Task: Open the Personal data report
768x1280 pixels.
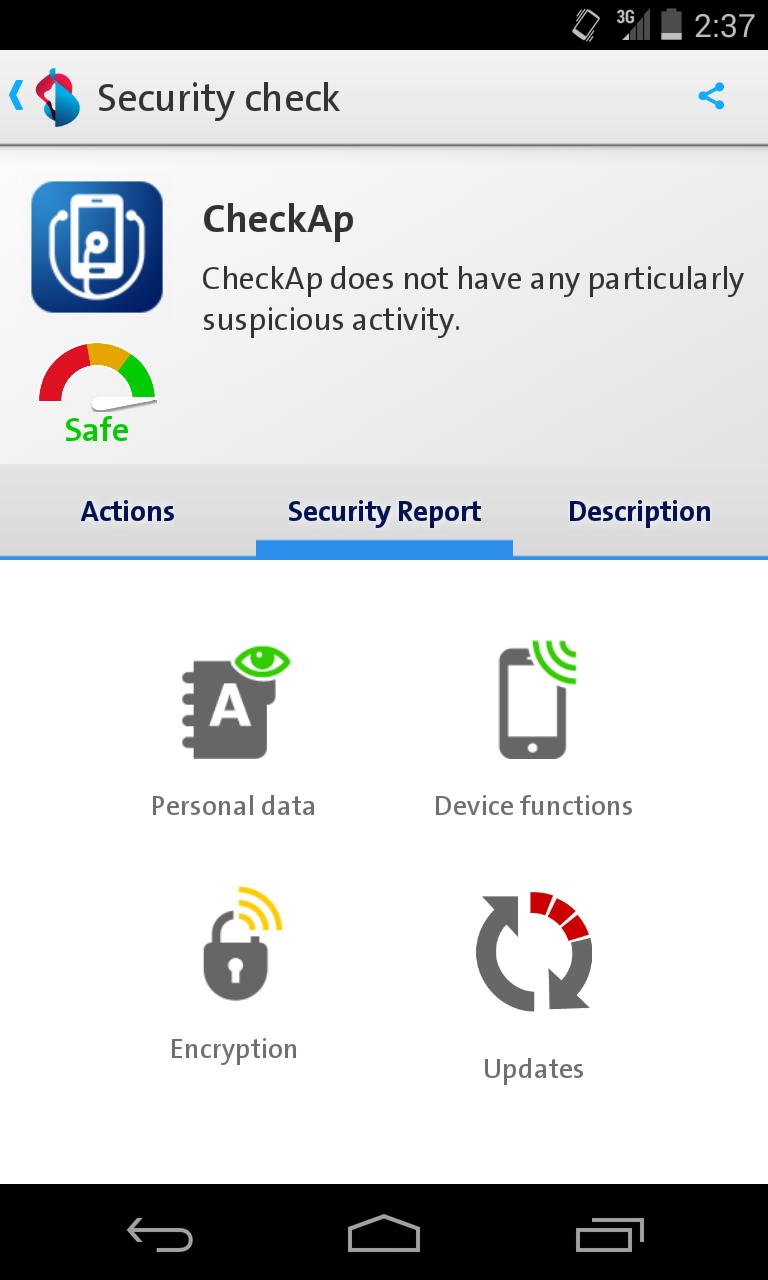Action: pyautogui.click(x=233, y=732)
